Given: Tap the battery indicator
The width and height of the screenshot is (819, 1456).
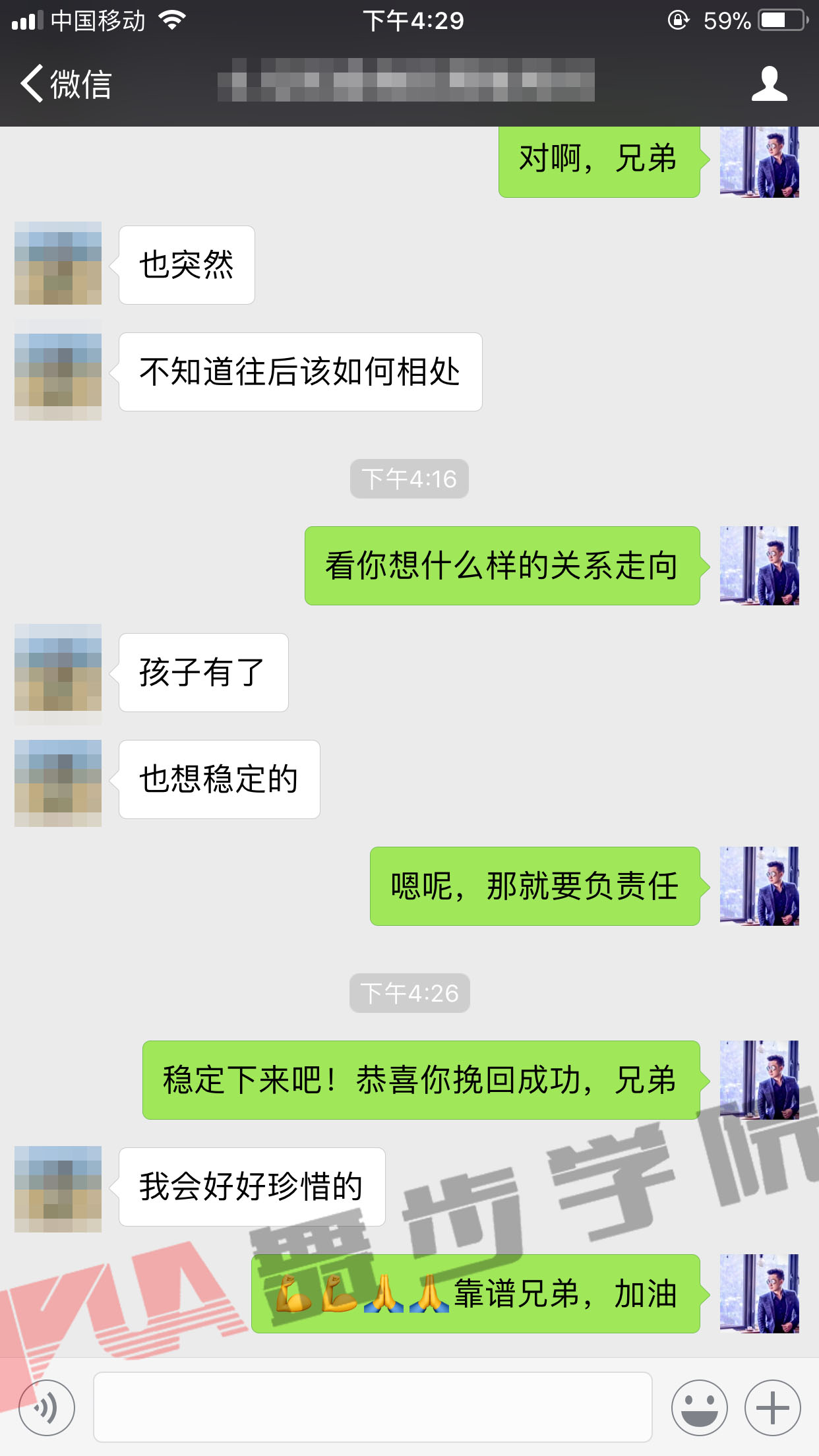Looking at the screenshot, I should pyautogui.click(x=781, y=20).
